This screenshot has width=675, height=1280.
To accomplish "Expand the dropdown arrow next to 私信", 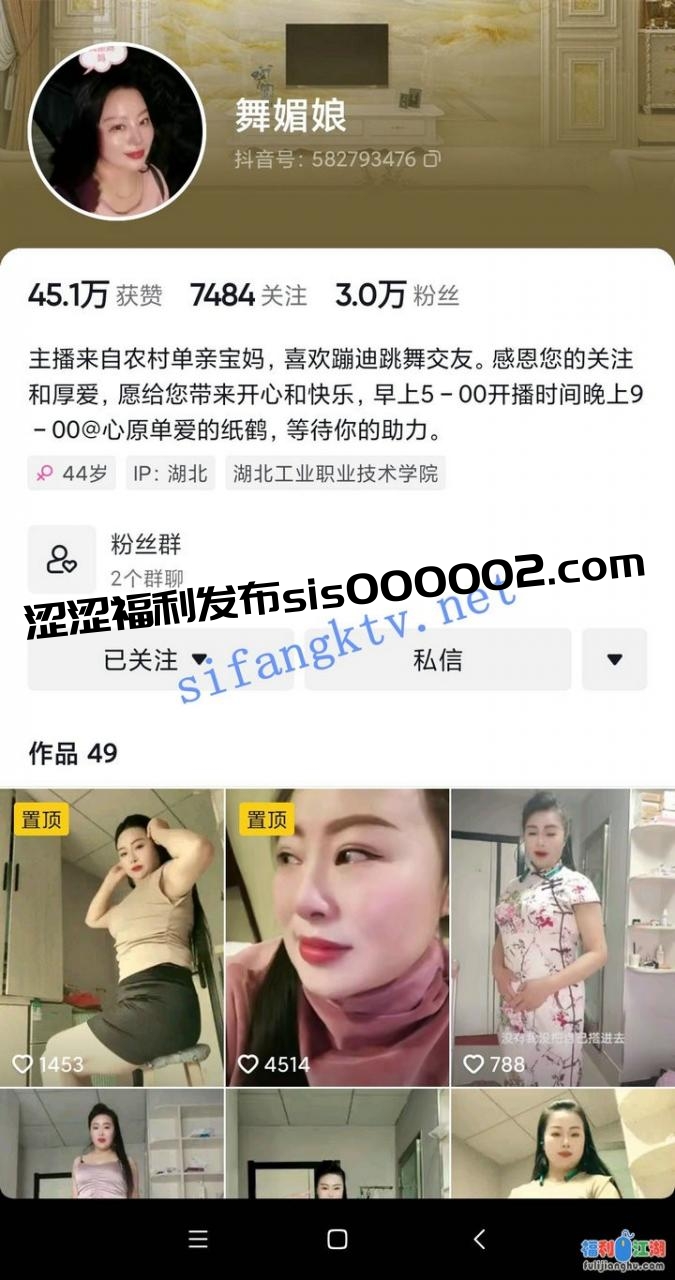I will coord(614,660).
